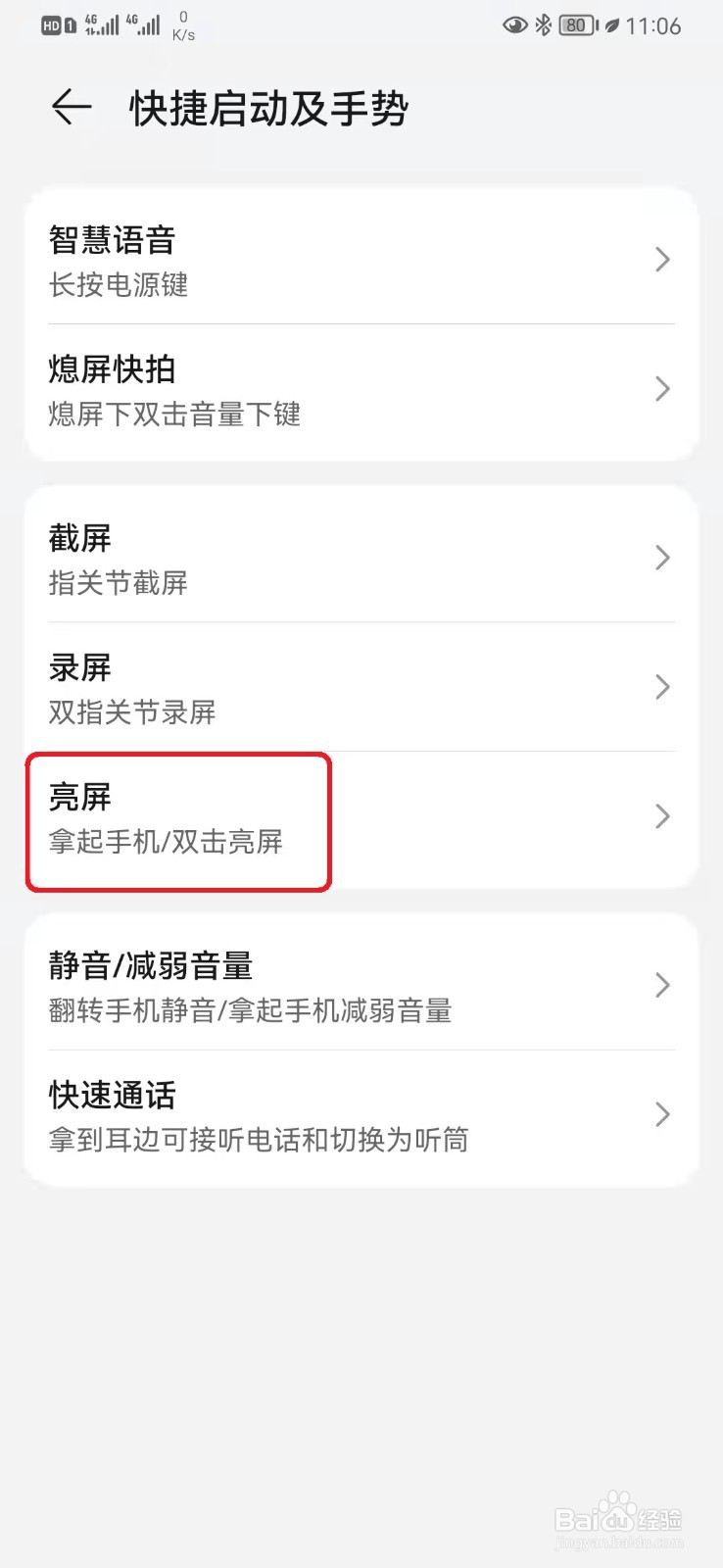Open 截屏 options using the right arrow
This screenshot has width=723, height=1568.
click(x=662, y=558)
